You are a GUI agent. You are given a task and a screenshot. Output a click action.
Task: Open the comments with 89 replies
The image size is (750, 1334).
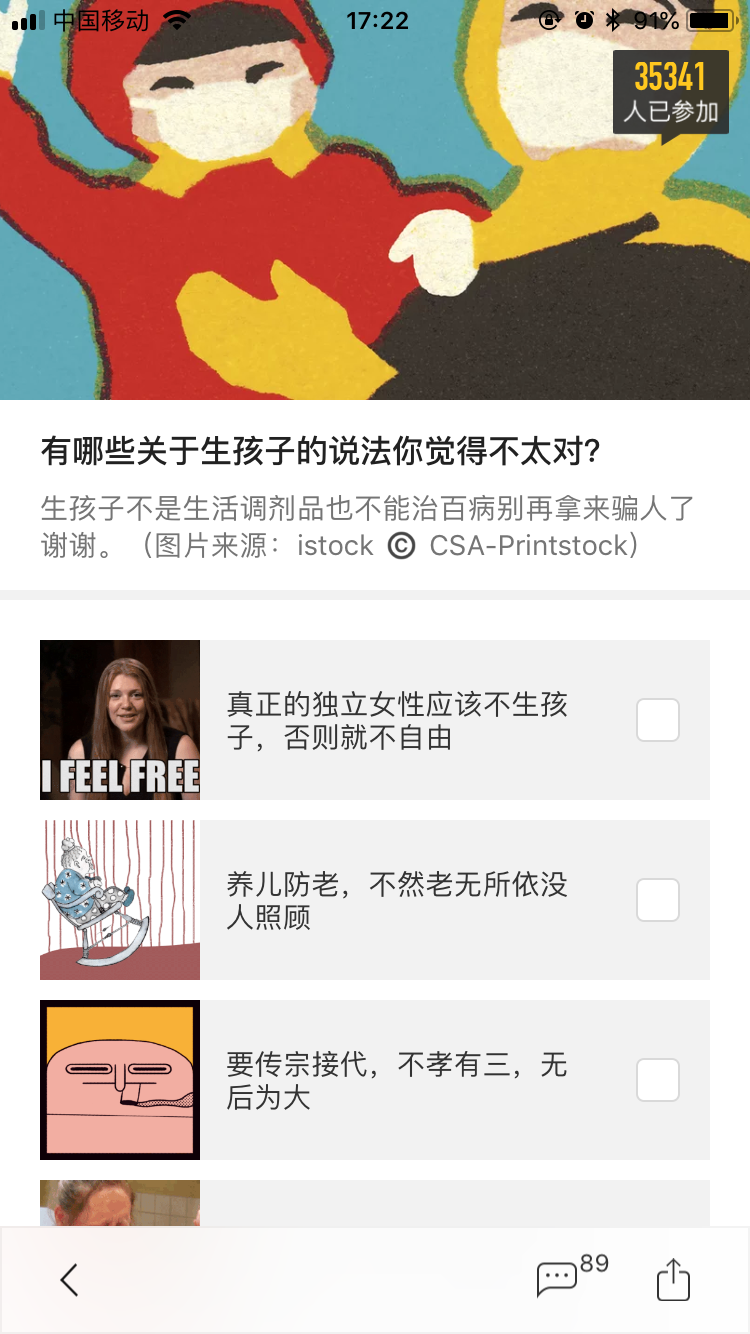[x=558, y=1279]
